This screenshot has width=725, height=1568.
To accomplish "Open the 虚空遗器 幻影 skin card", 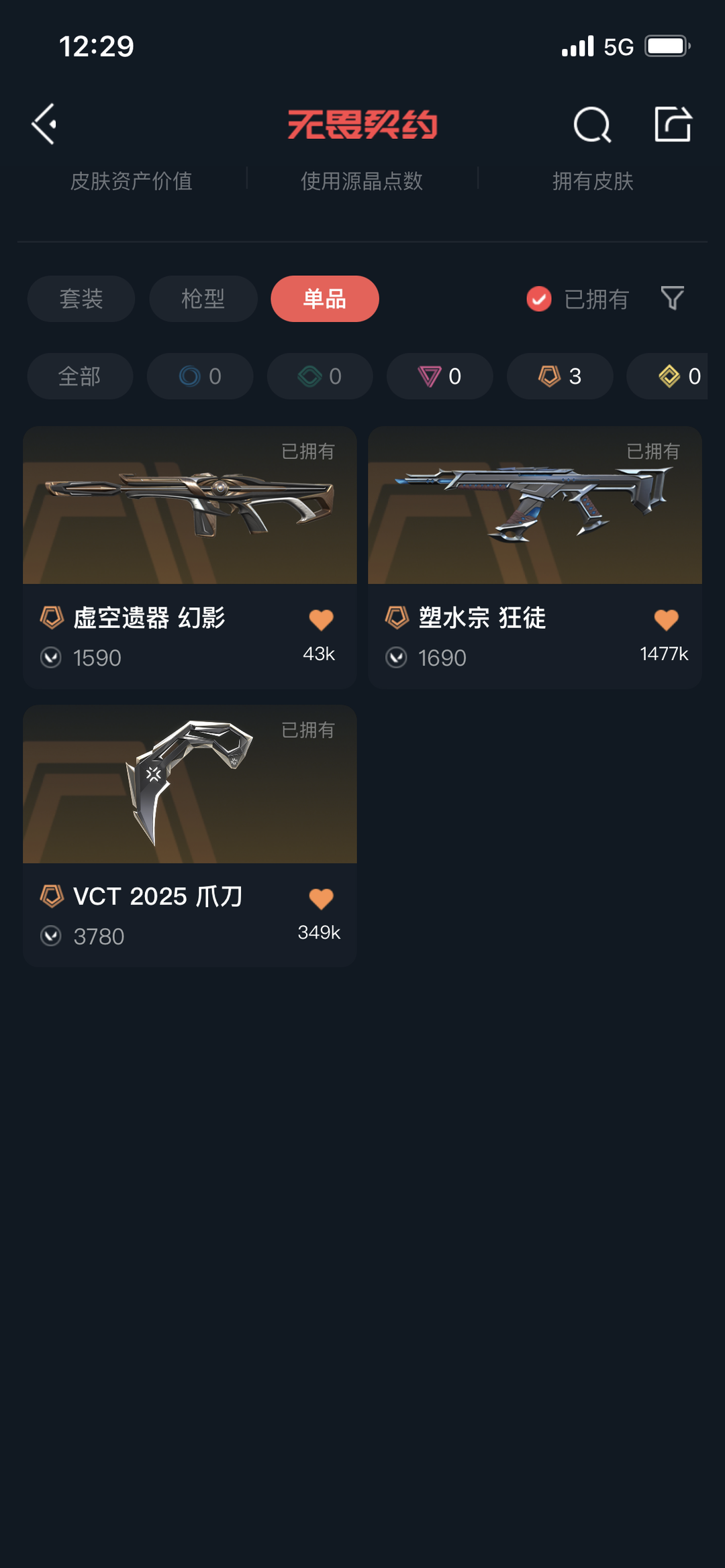I will click(x=190, y=558).
